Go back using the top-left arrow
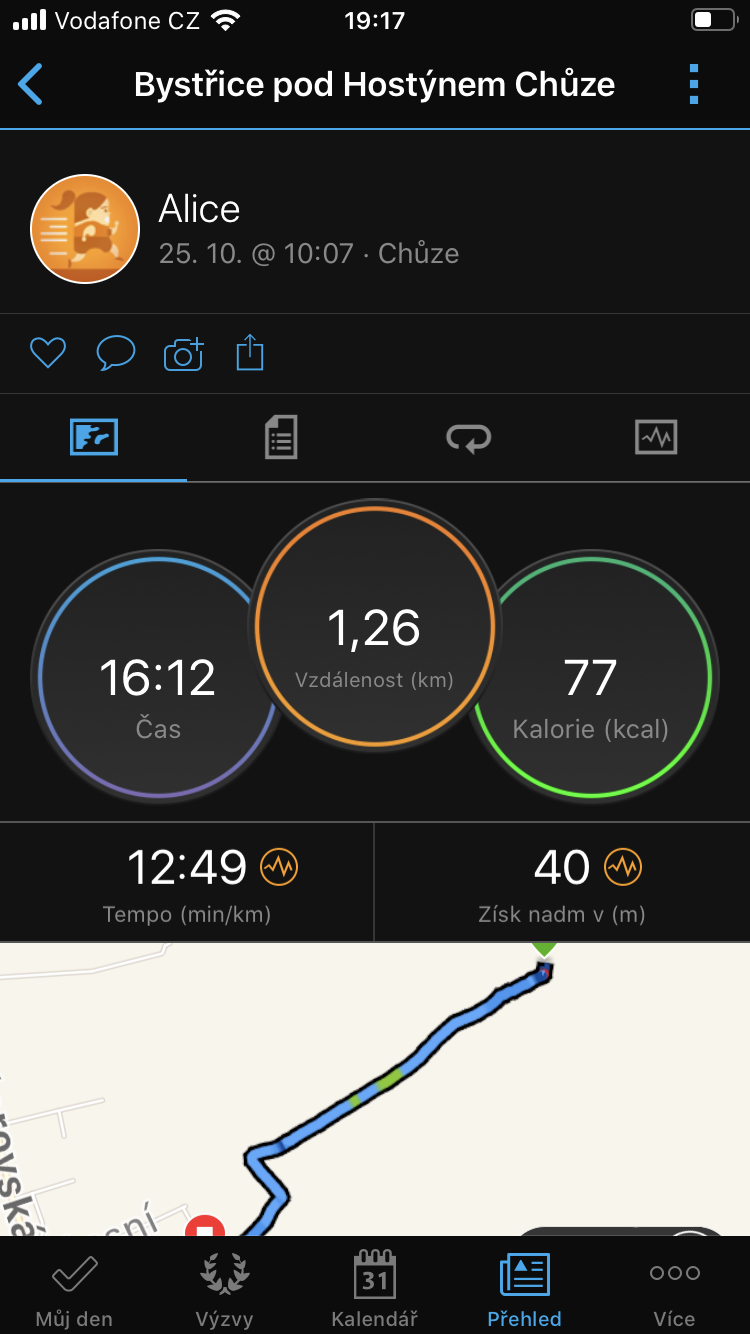Viewport: 750px width, 1334px height. [31, 85]
